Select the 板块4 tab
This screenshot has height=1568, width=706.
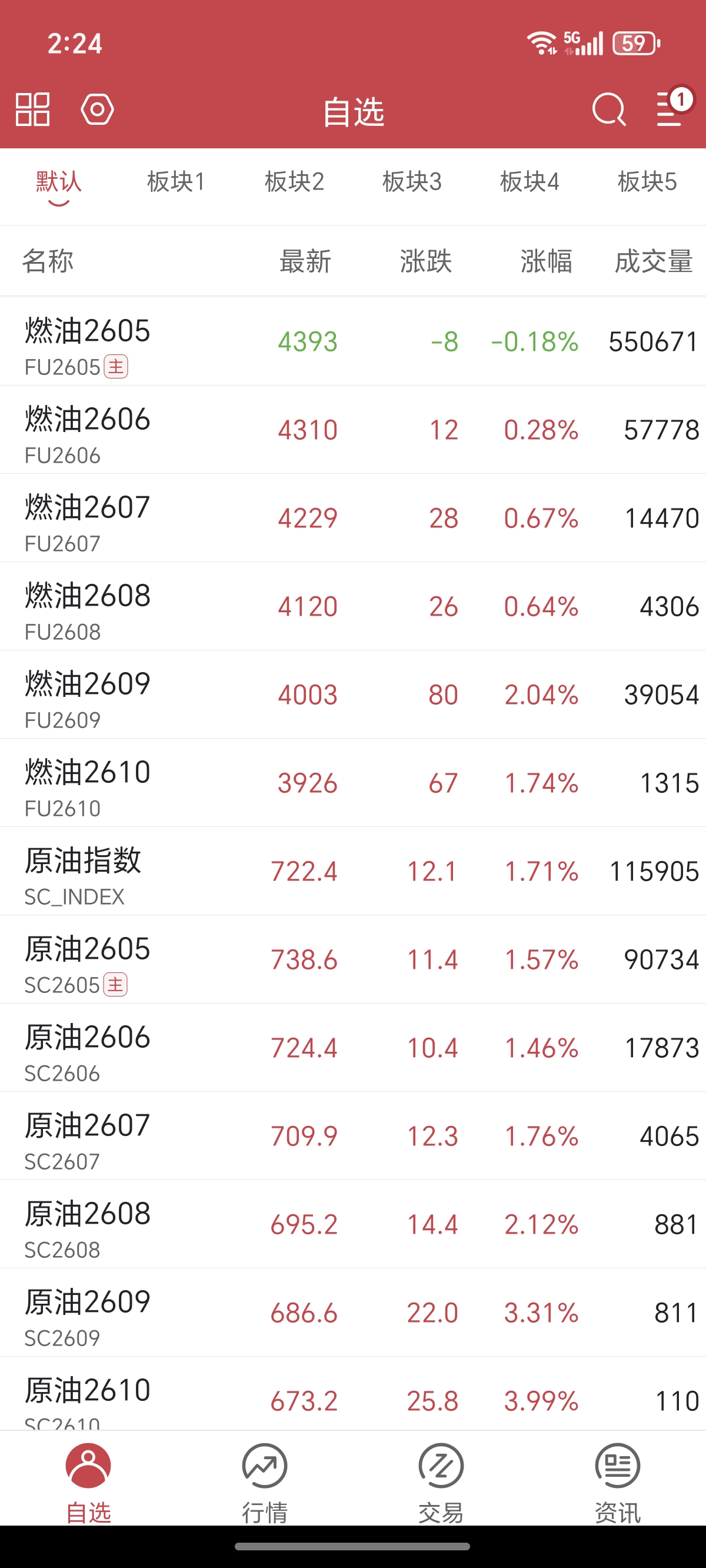529,182
